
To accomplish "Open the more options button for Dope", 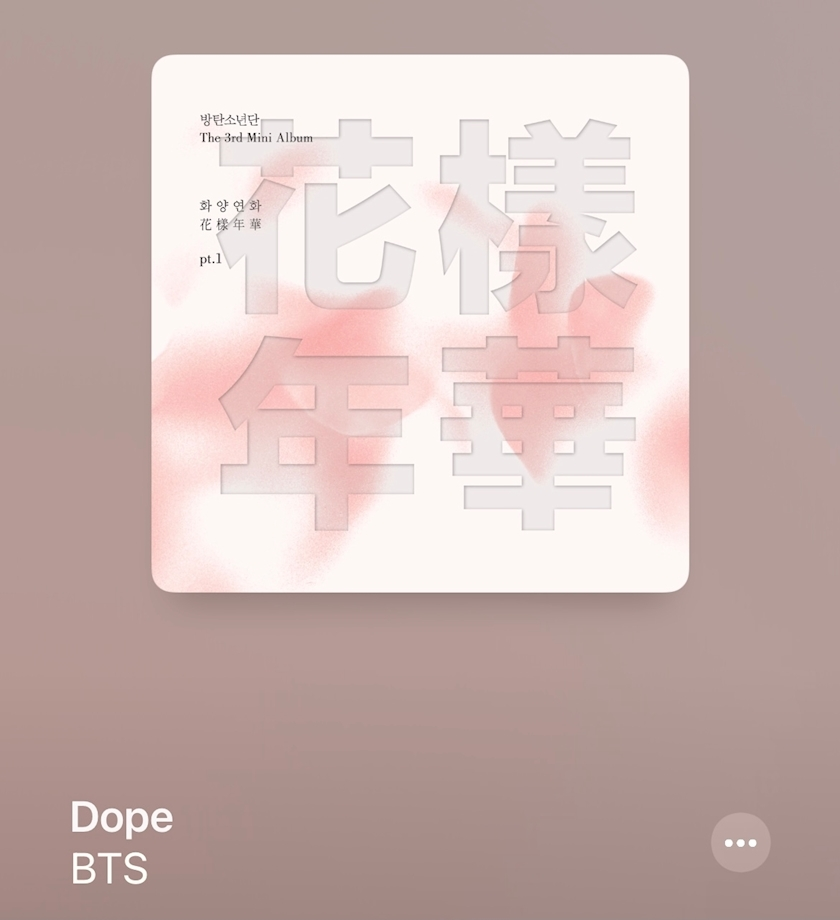I will [740, 843].
